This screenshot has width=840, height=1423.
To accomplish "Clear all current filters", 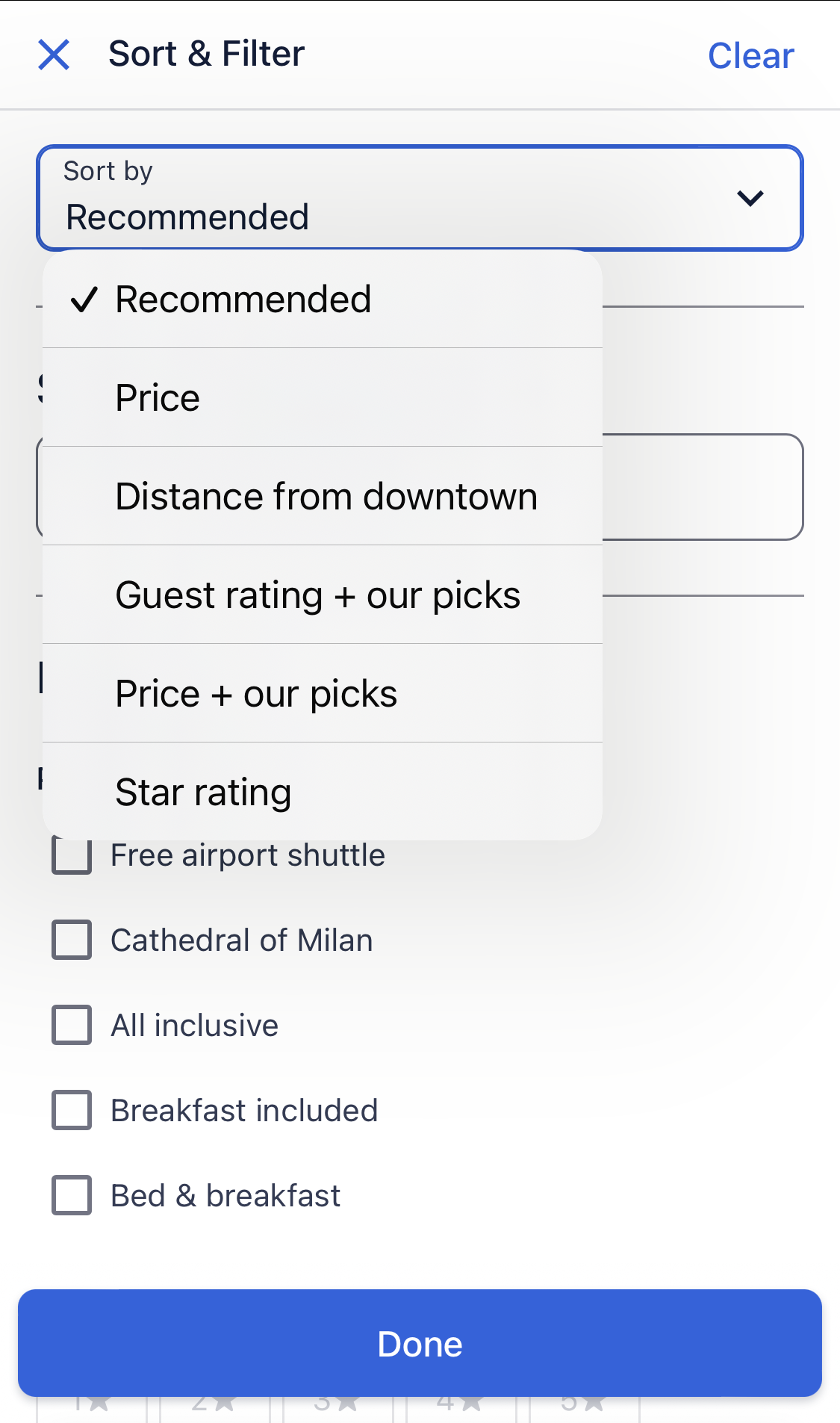I will [751, 55].
